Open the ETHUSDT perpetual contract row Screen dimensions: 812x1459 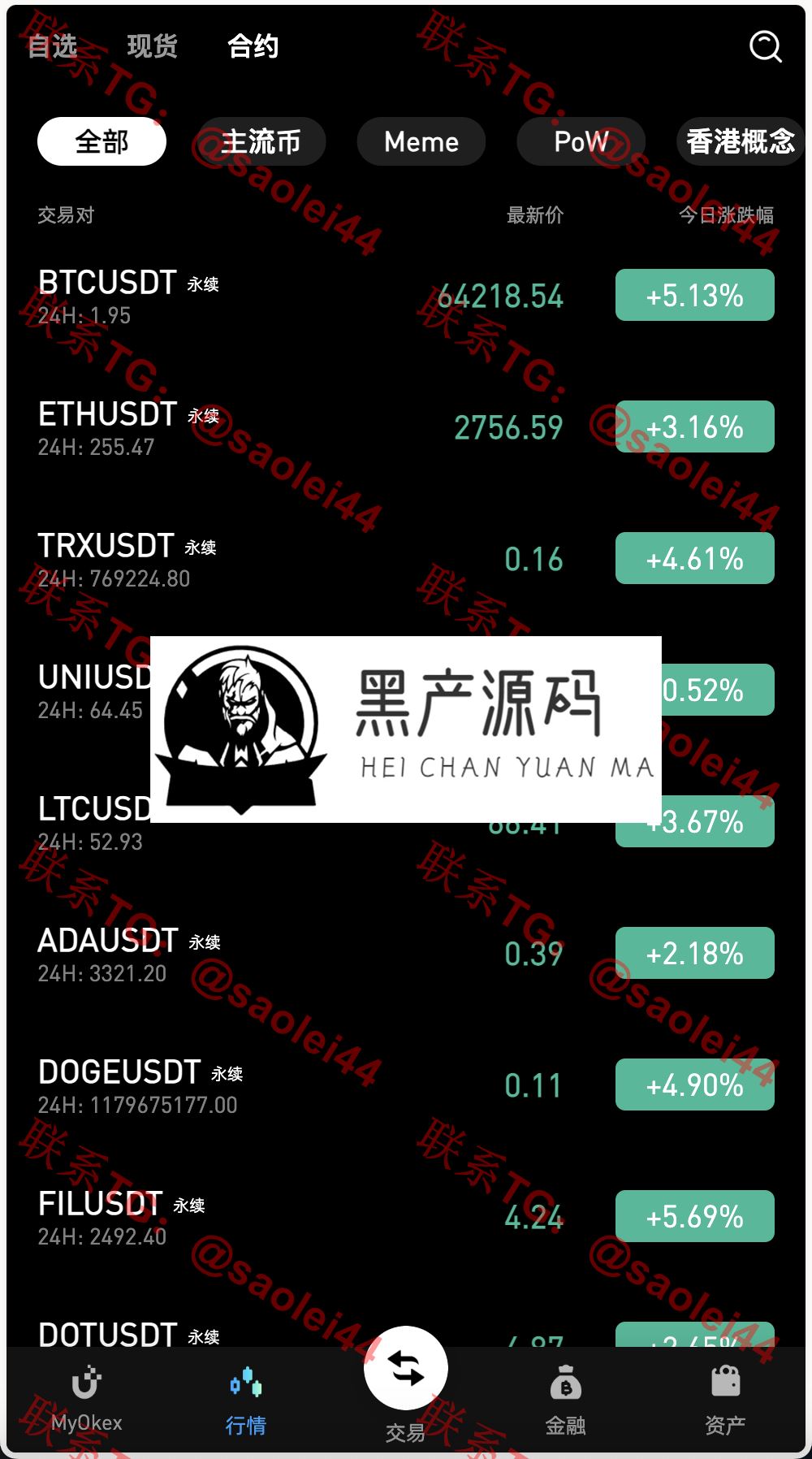tap(325, 428)
